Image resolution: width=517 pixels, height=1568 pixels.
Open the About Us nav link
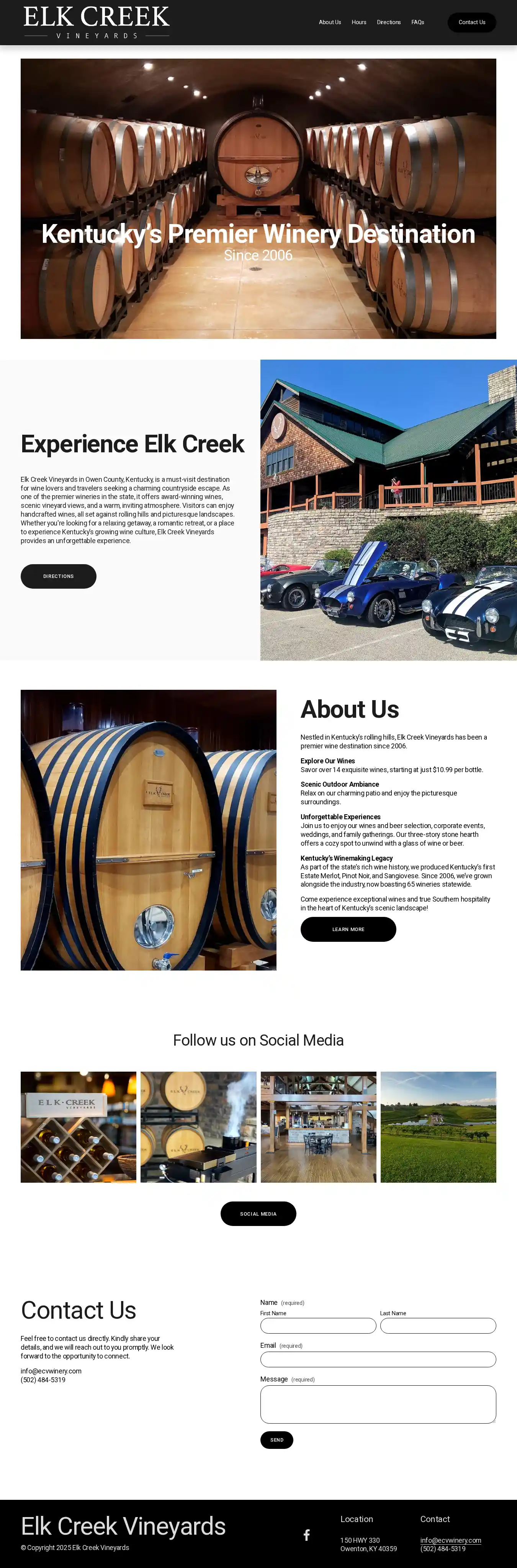pos(329,23)
